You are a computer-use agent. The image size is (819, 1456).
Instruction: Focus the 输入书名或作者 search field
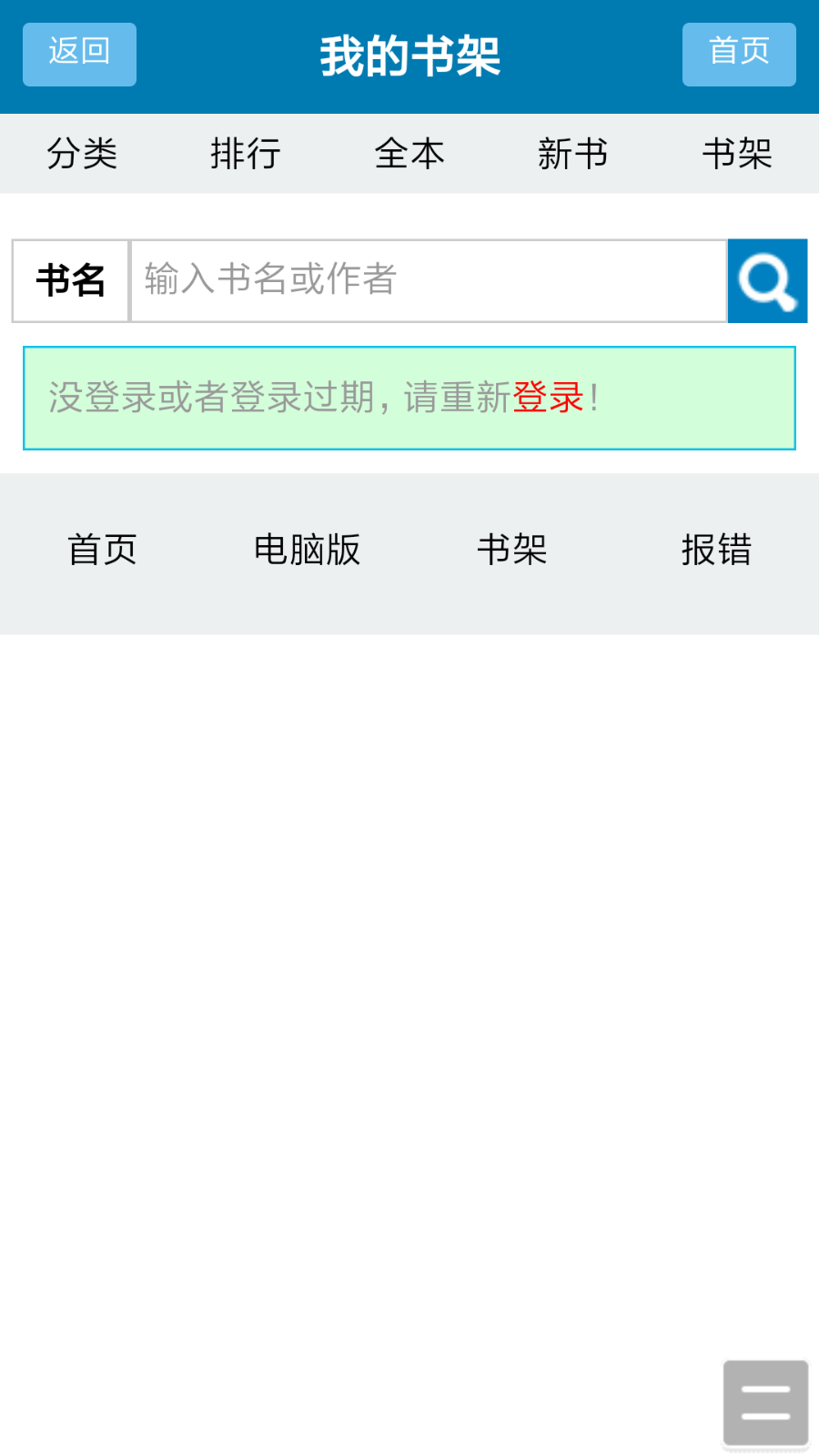pyautogui.click(x=428, y=280)
